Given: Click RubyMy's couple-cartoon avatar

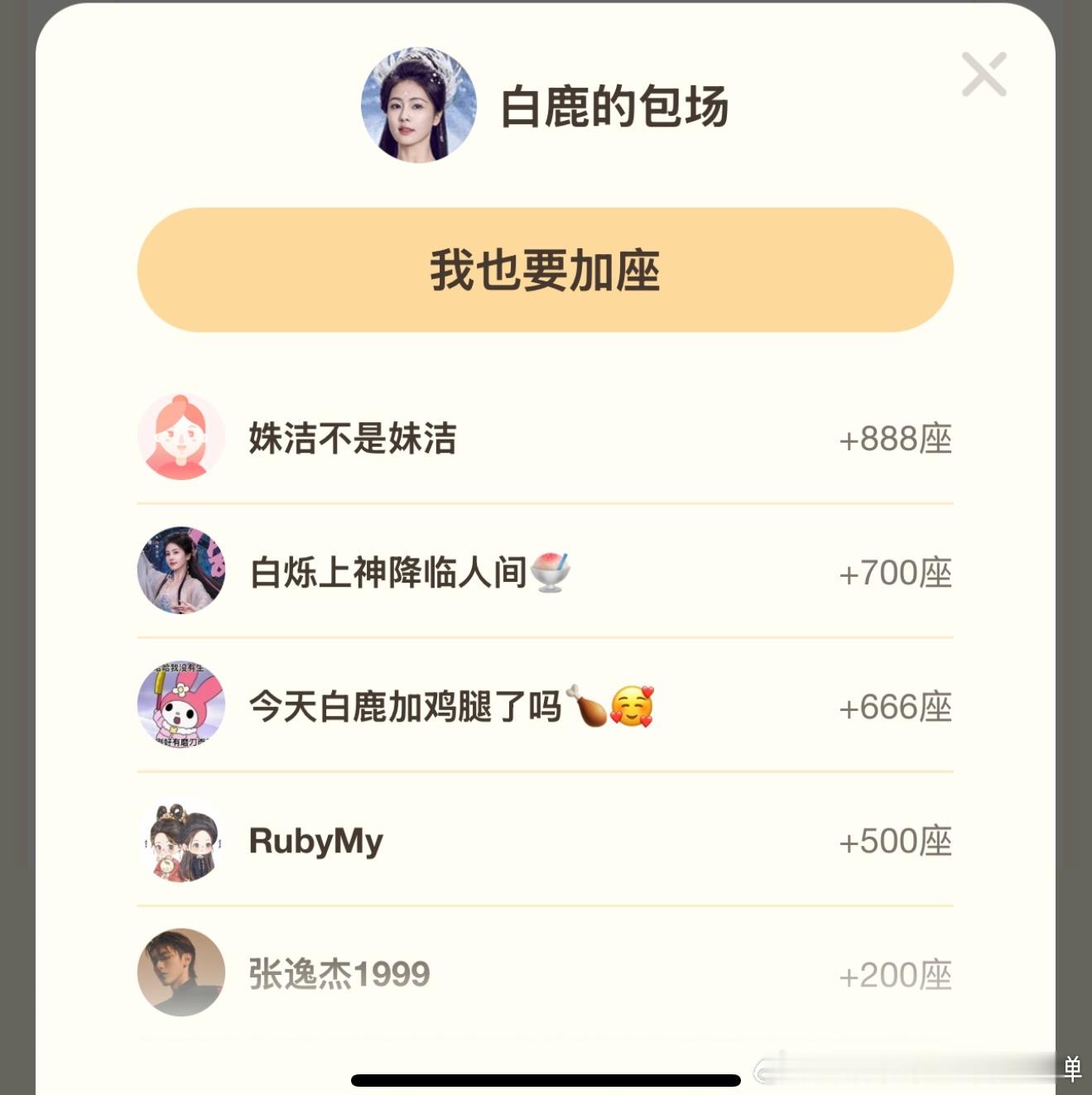Looking at the screenshot, I should pos(181,842).
